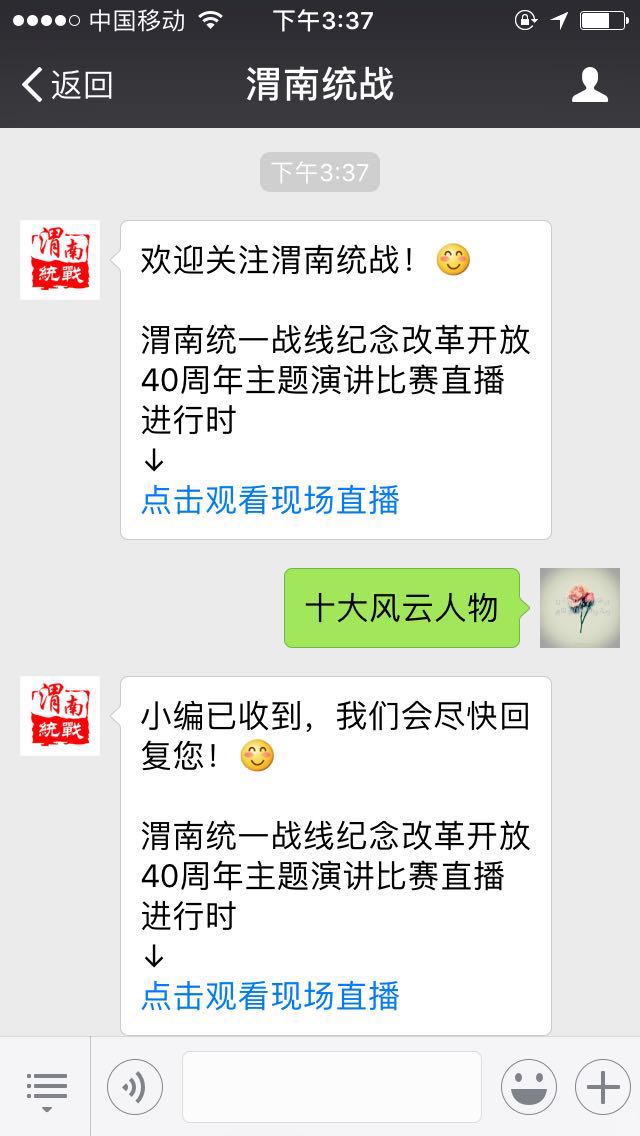Switch to the account menu button

coord(46,1087)
